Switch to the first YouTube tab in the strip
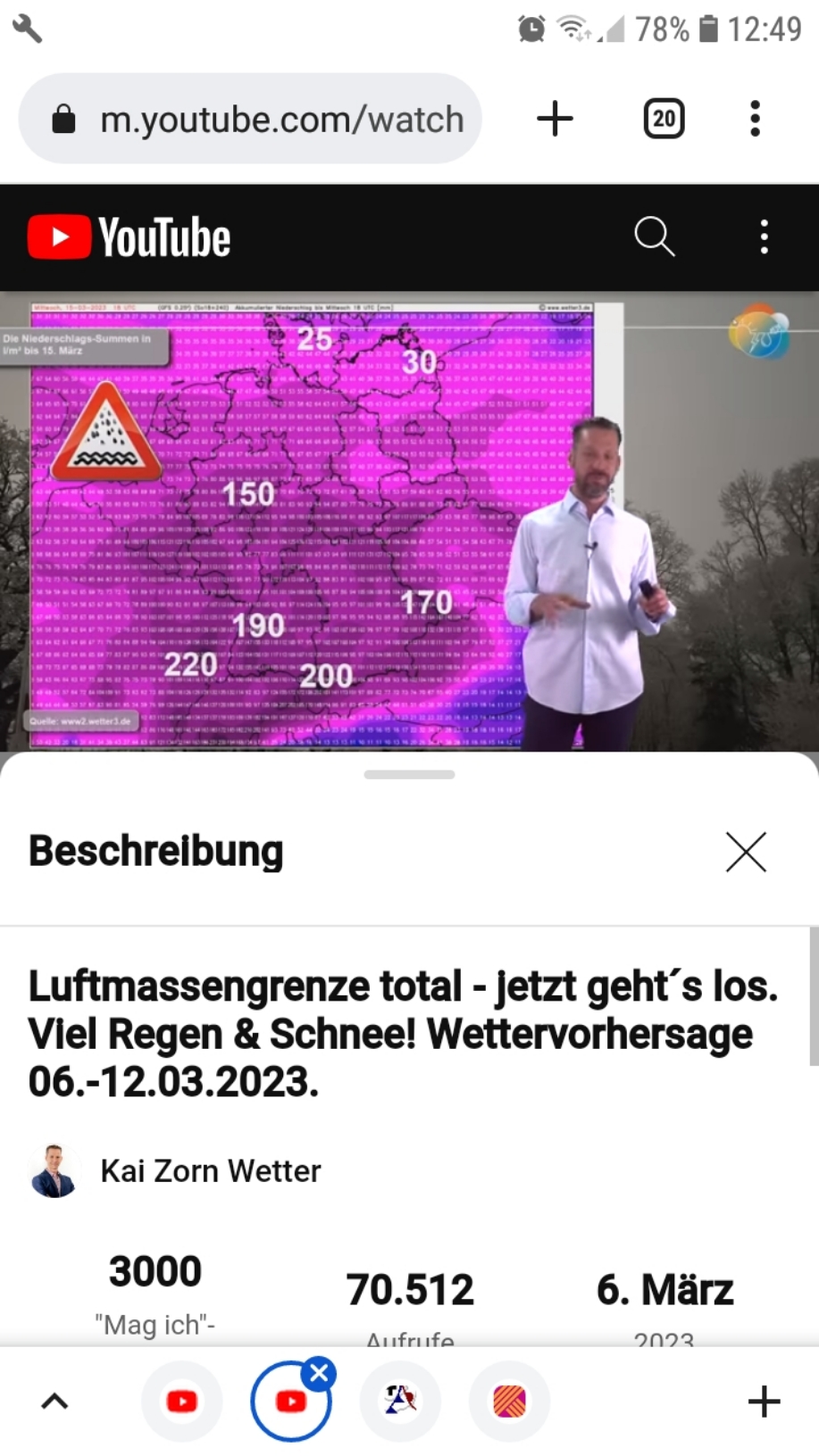 click(x=182, y=1402)
